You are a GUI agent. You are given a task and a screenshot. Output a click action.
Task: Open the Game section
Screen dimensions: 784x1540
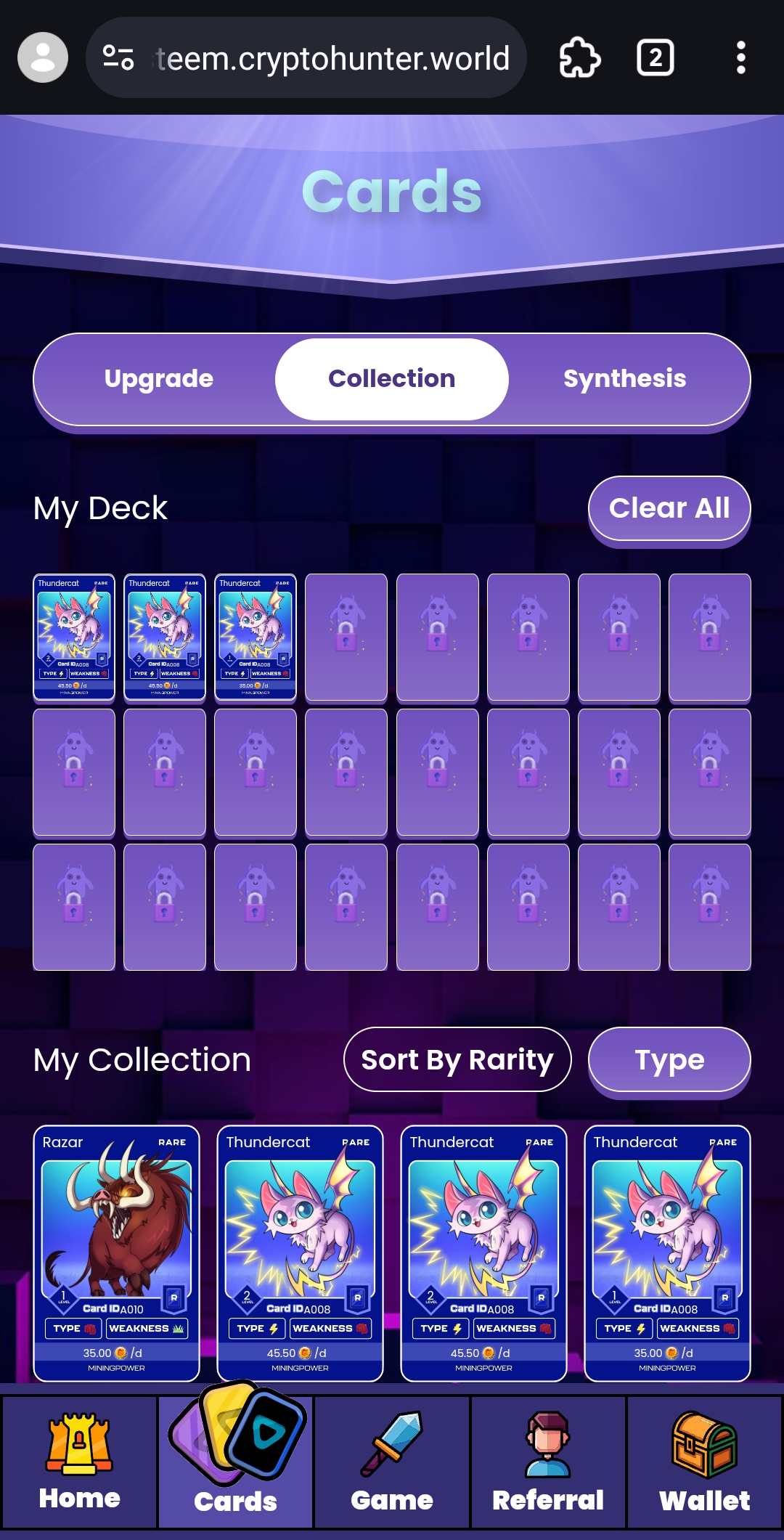tap(391, 1461)
